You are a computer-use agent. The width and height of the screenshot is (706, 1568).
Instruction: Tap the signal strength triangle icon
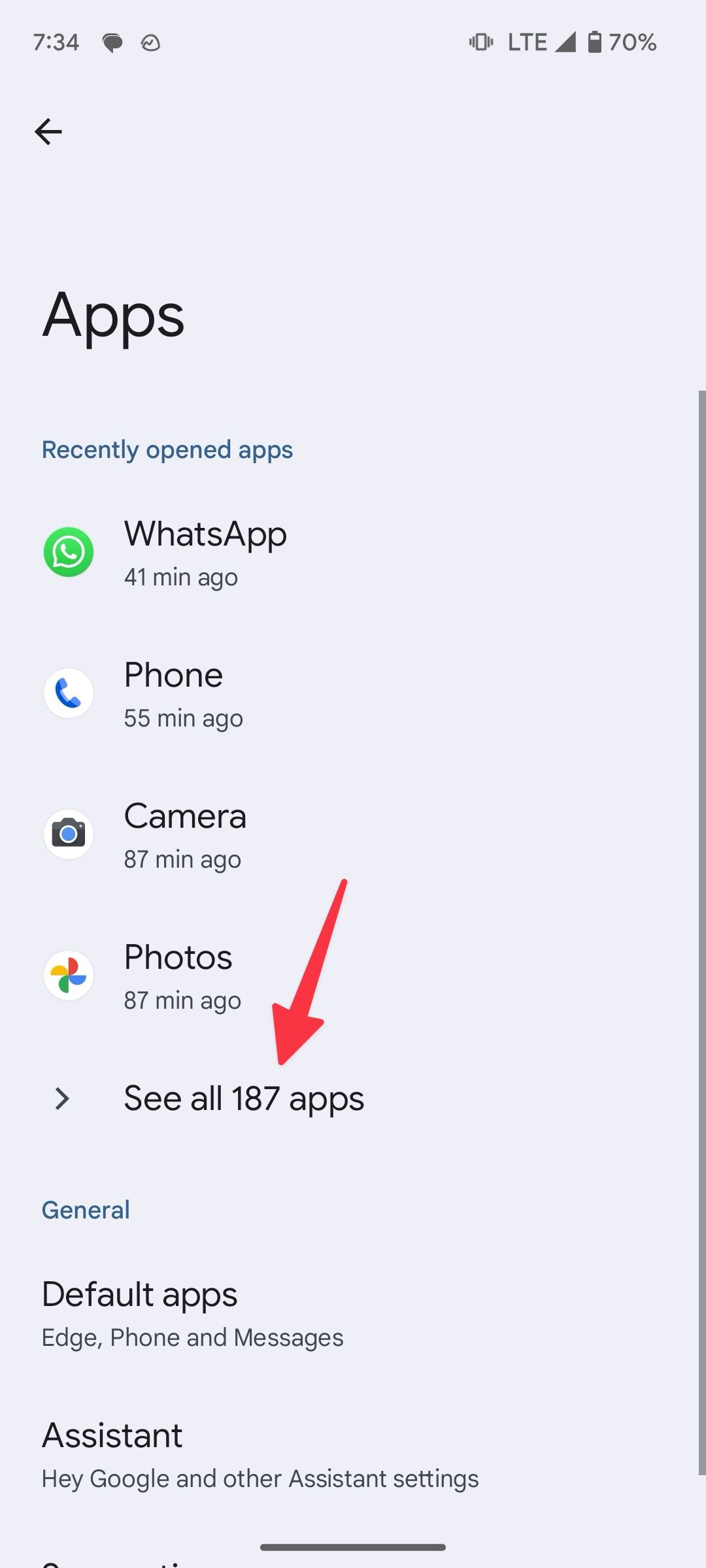point(563,42)
